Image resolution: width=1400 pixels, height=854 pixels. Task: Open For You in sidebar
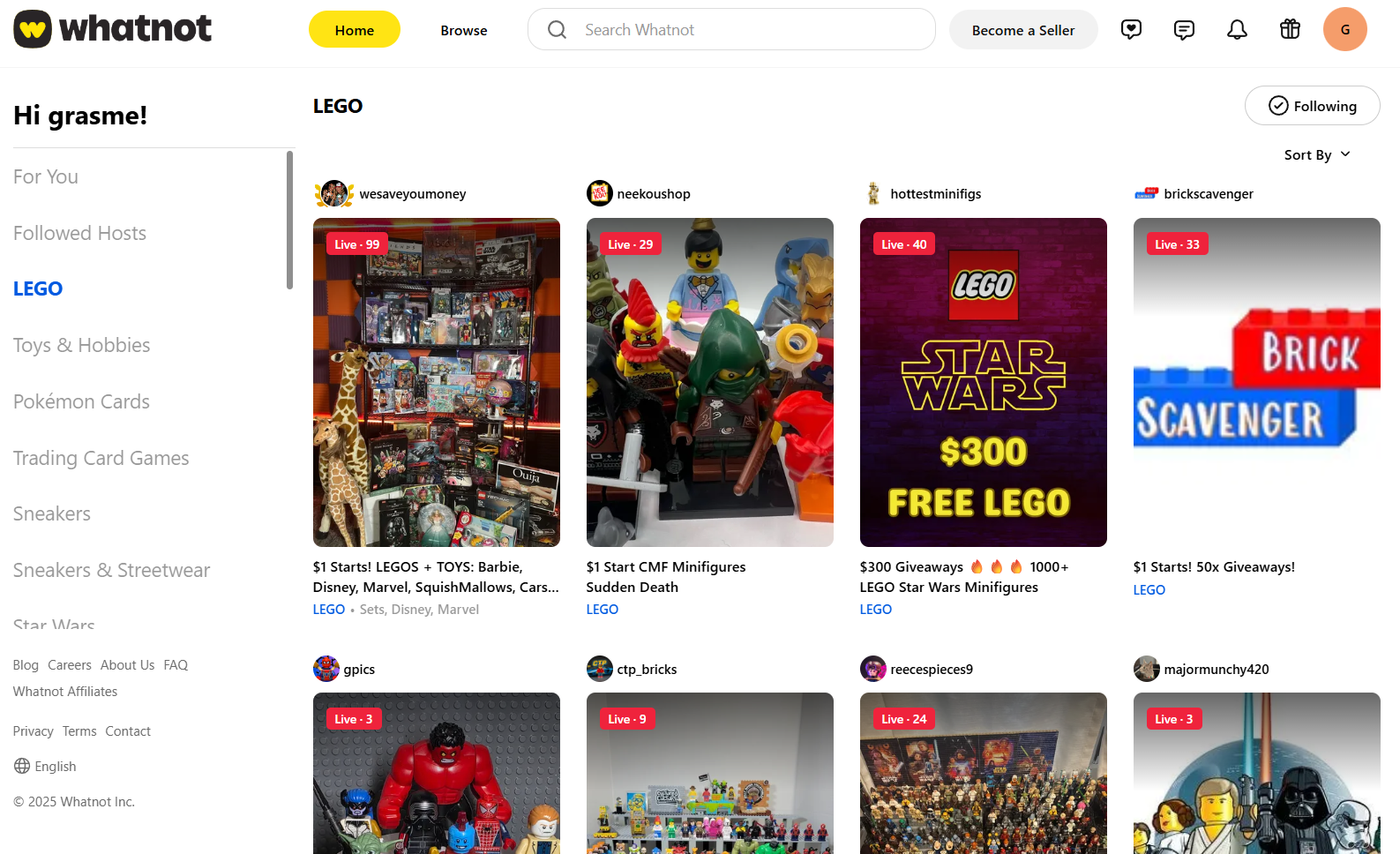tap(46, 176)
